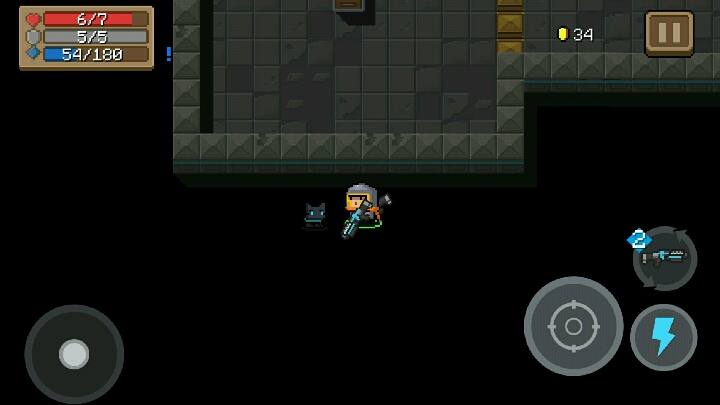Pause the game
This screenshot has height=405, width=720.
point(669,33)
